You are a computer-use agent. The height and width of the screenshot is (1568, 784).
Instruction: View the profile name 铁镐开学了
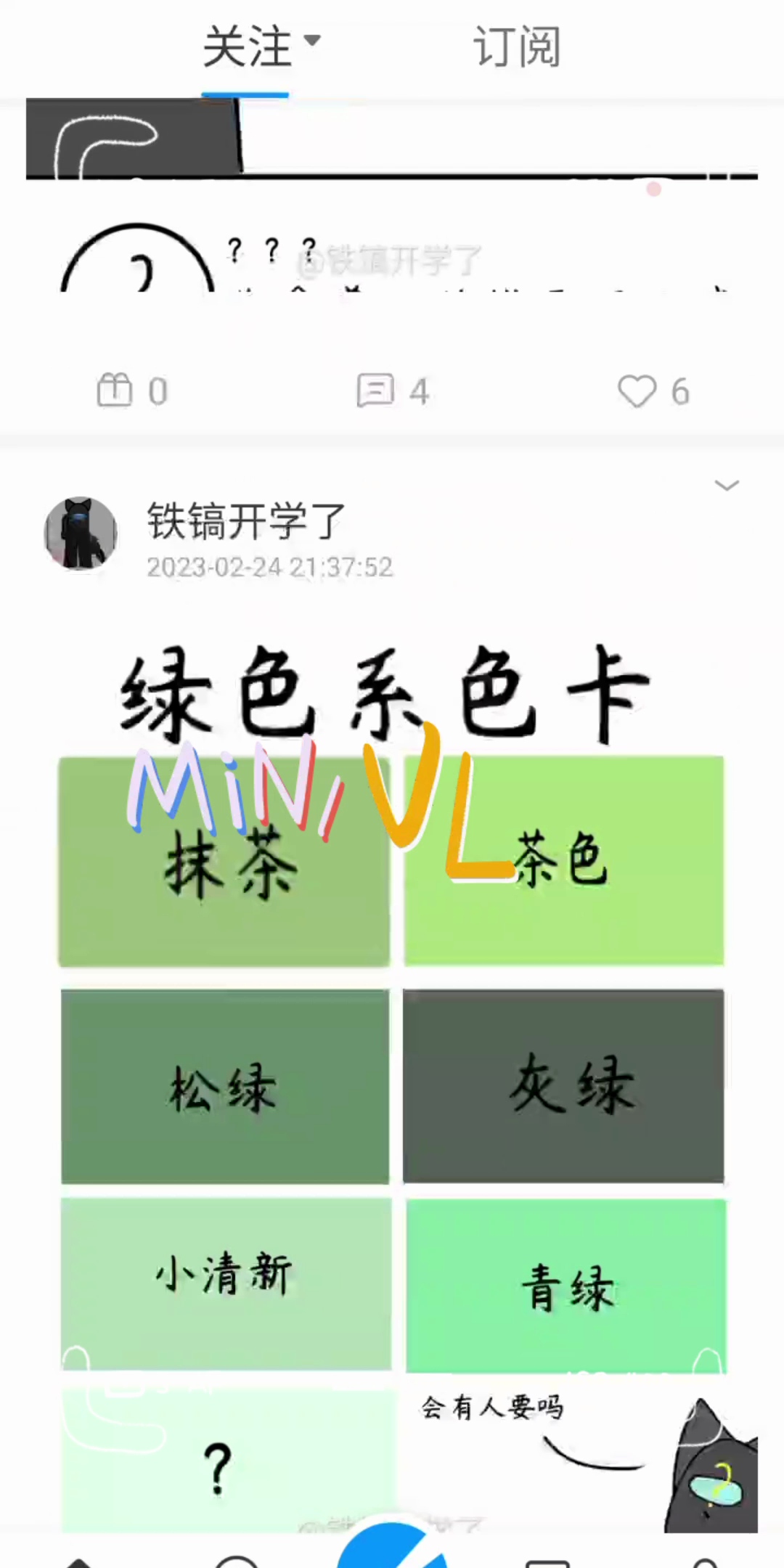tap(246, 520)
